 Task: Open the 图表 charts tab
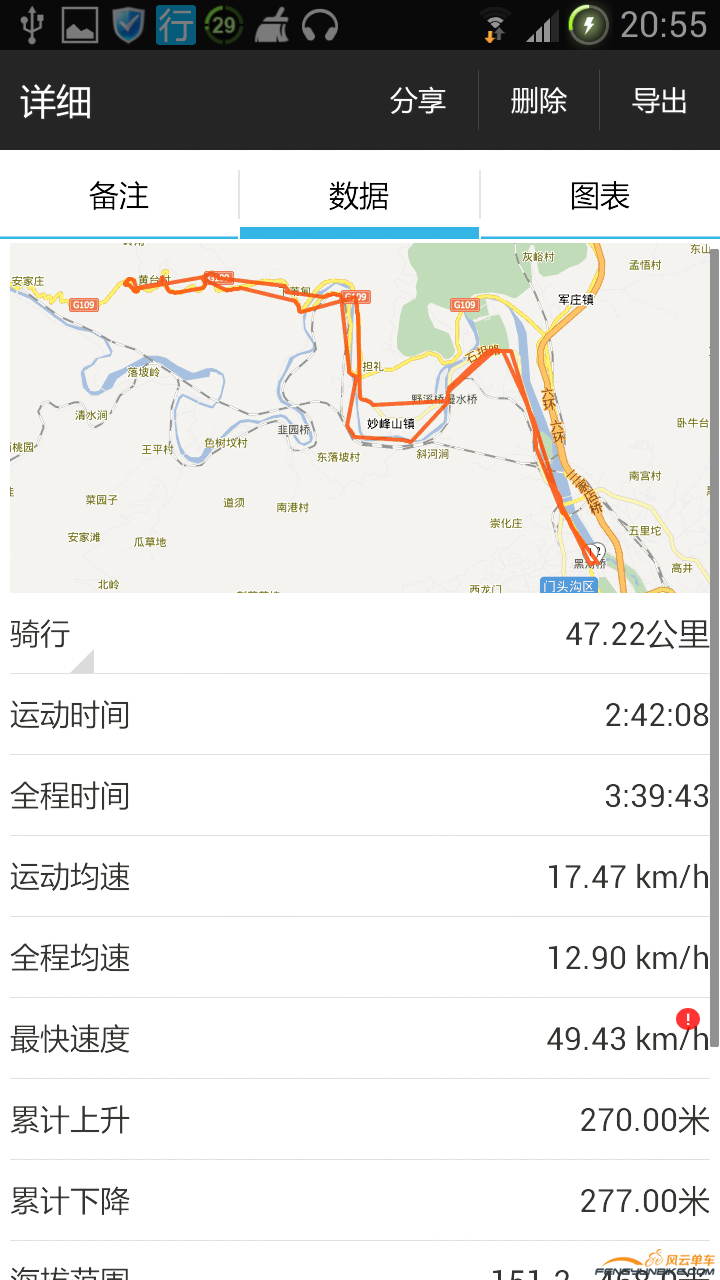[x=600, y=196]
